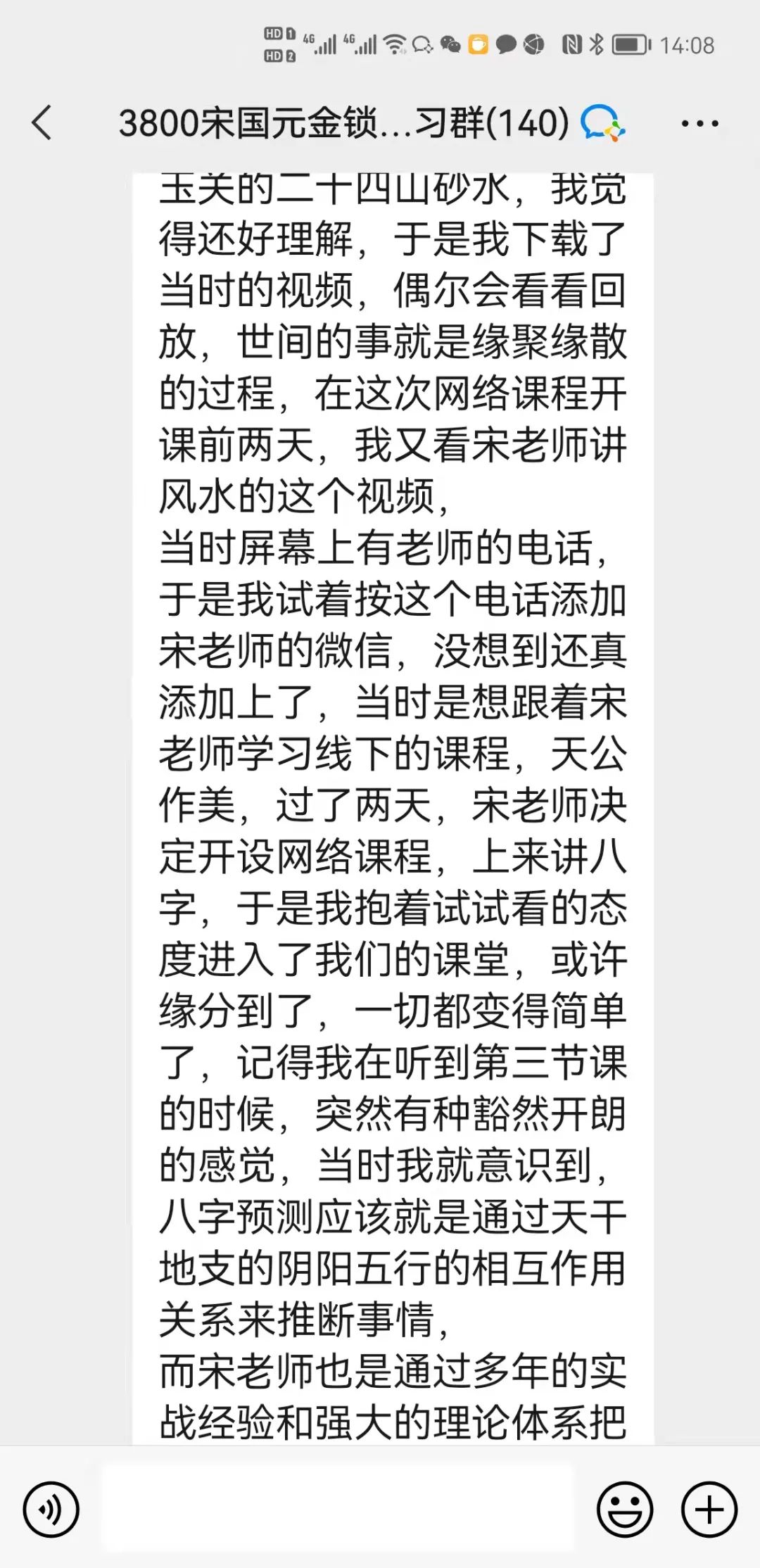Open the chat's three-dot options menu
Viewport: 760px width, 1568px height.
click(699, 124)
